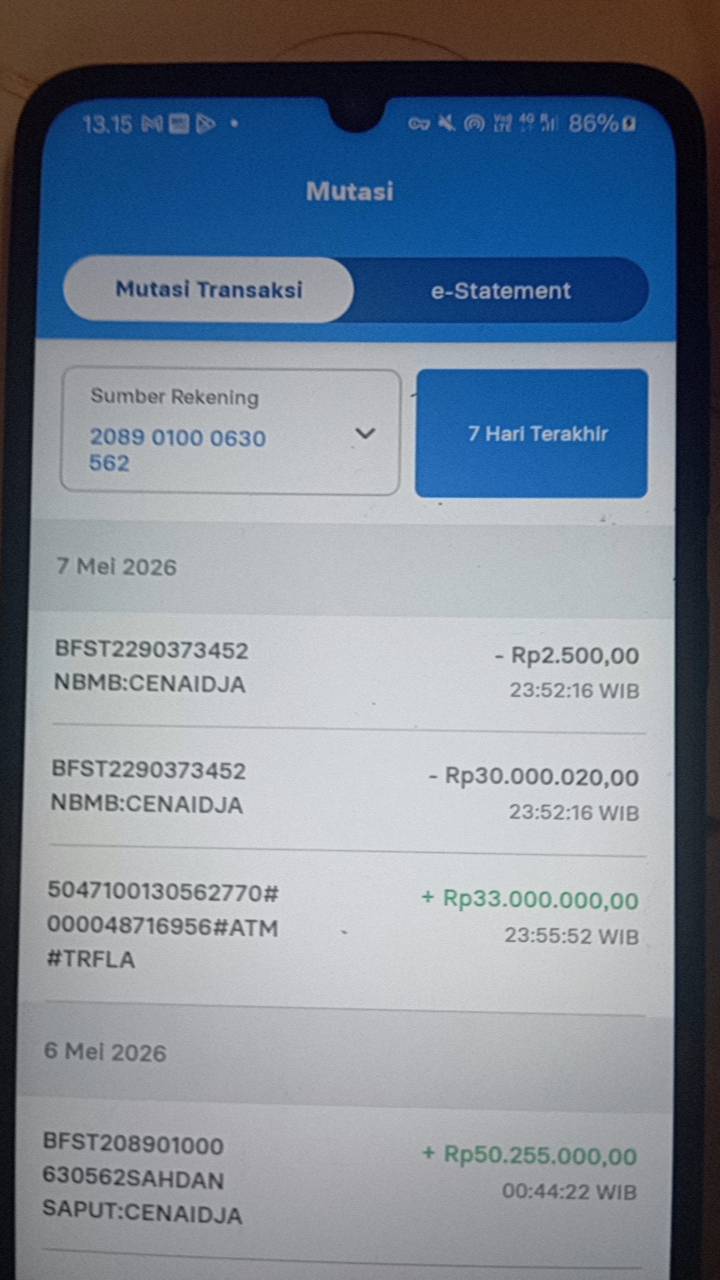Tap the 7 Hari Terakhir filter button

coord(532,433)
